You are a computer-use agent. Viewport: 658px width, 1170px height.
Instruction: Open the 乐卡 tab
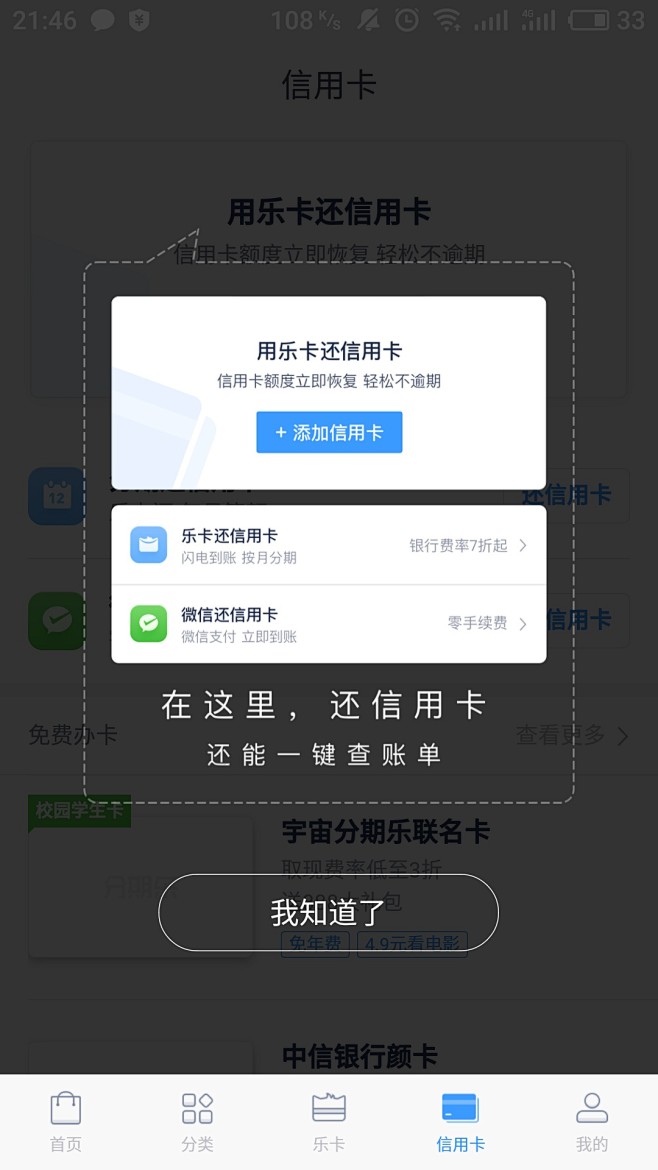(x=328, y=1122)
